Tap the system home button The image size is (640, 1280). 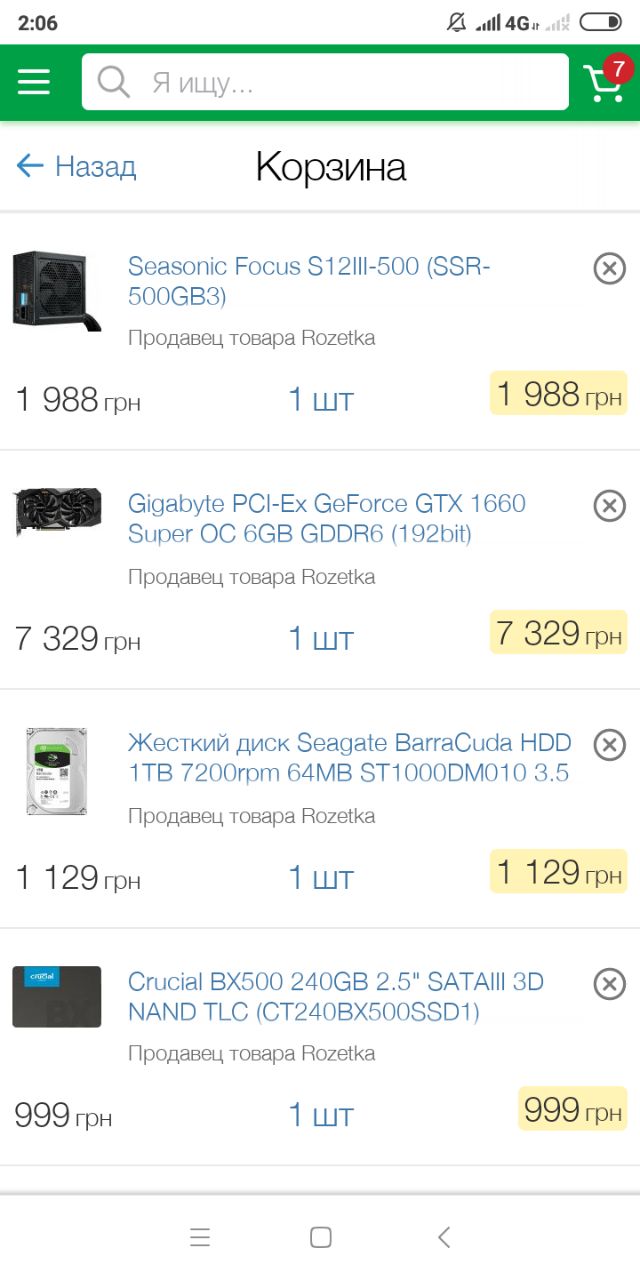pos(321,1237)
